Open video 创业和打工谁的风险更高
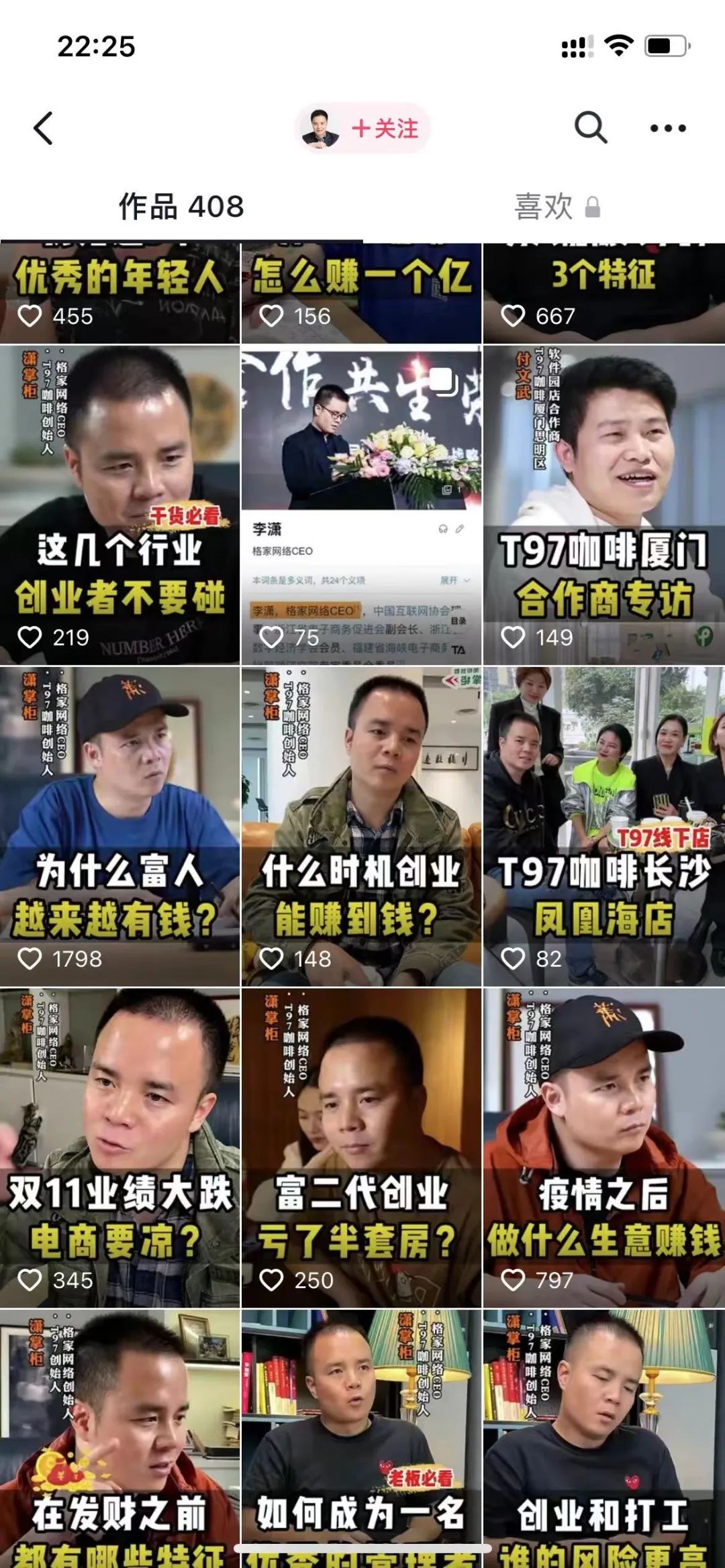The image size is (725, 1568). pyautogui.click(x=603, y=1436)
